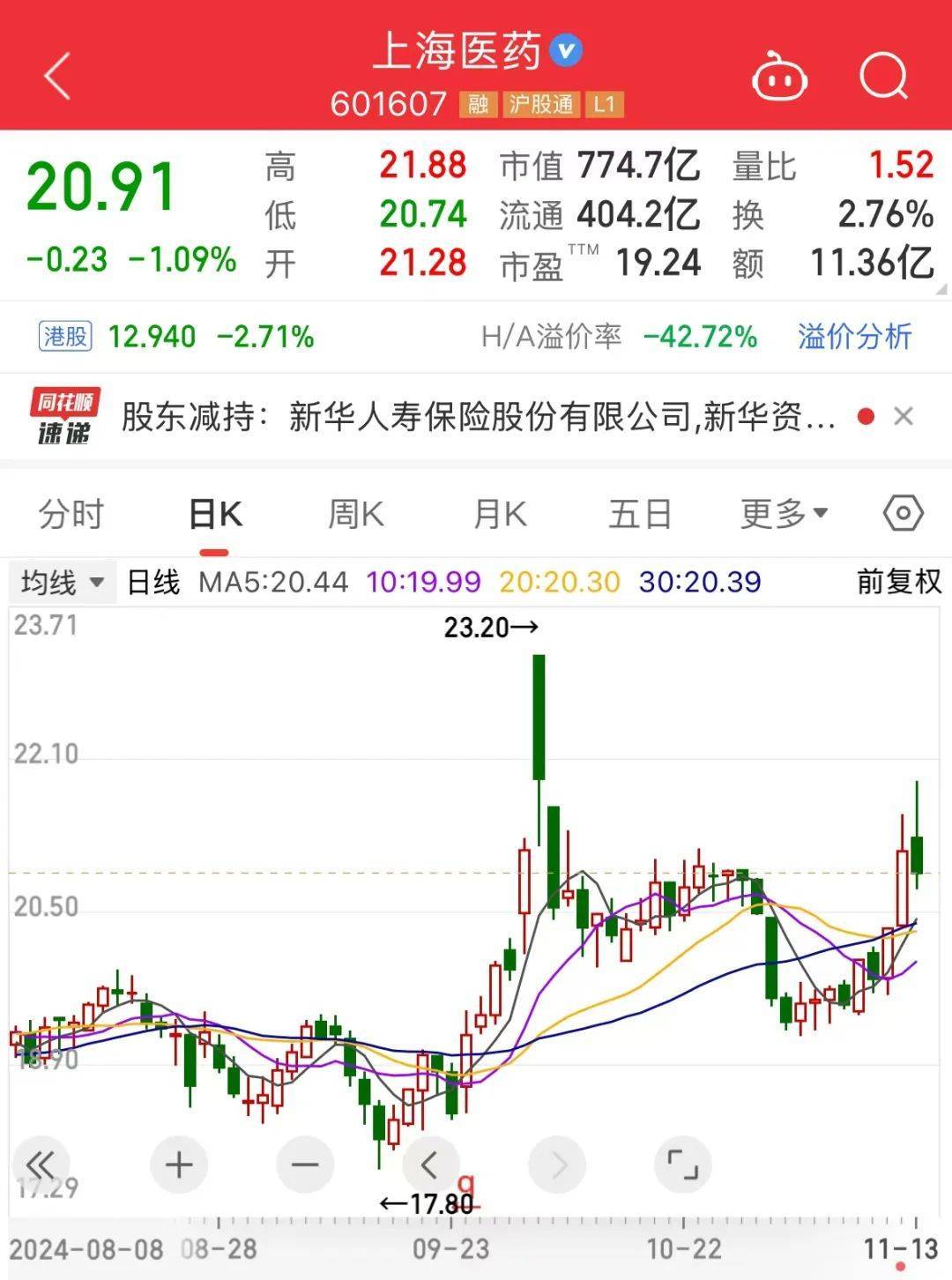Click the back arrow to return
Viewport: 952px width, 1280px height.
(x=55, y=77)
